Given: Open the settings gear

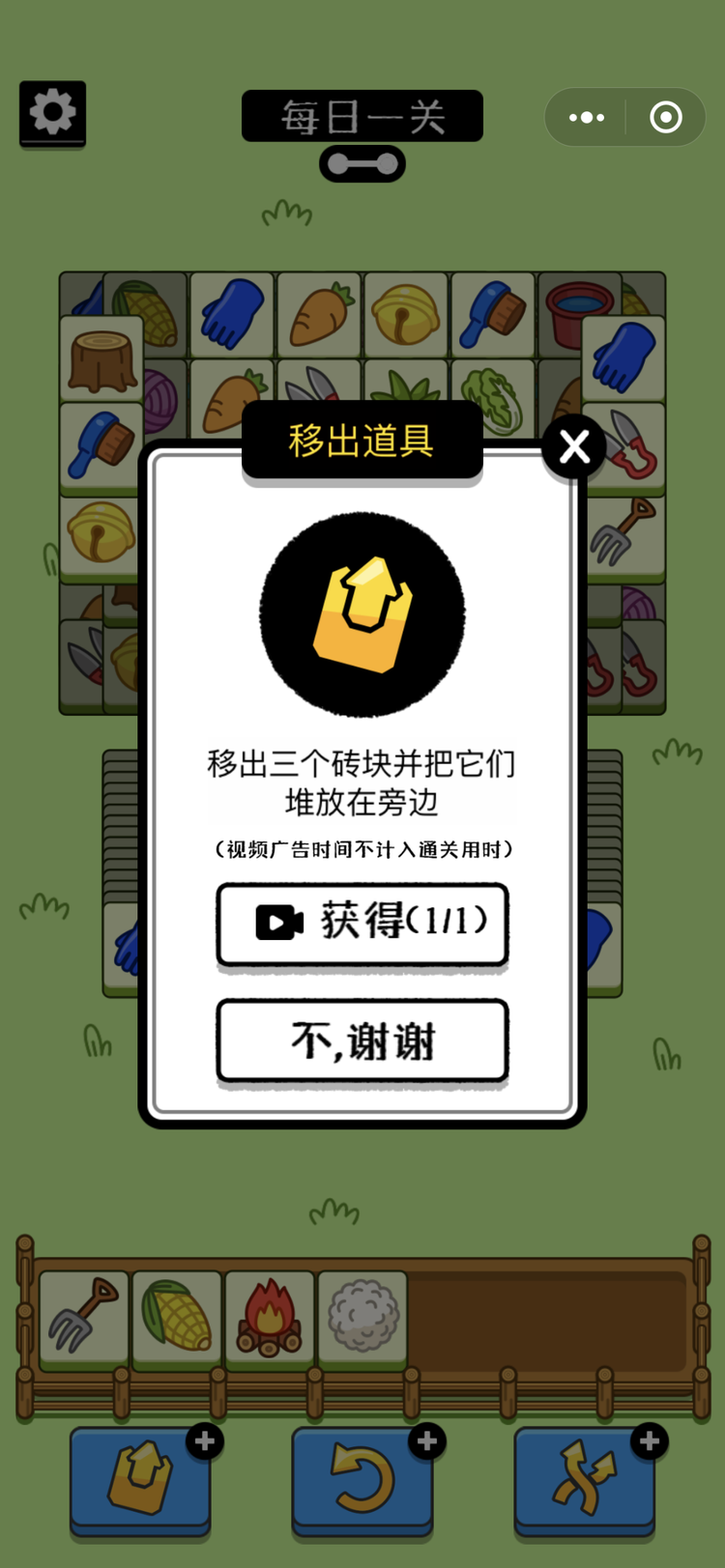Looking at the screenshot, I should [x=53, y=113].
